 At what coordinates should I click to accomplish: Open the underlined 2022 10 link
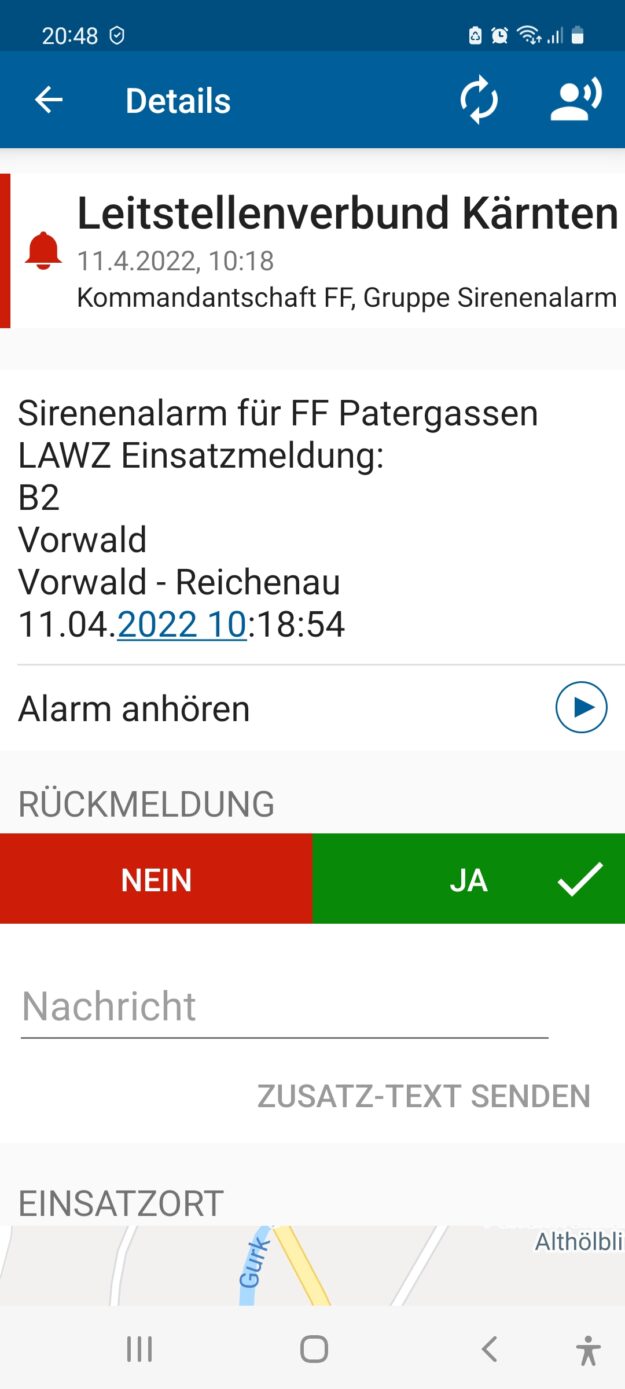pos(182,625)
